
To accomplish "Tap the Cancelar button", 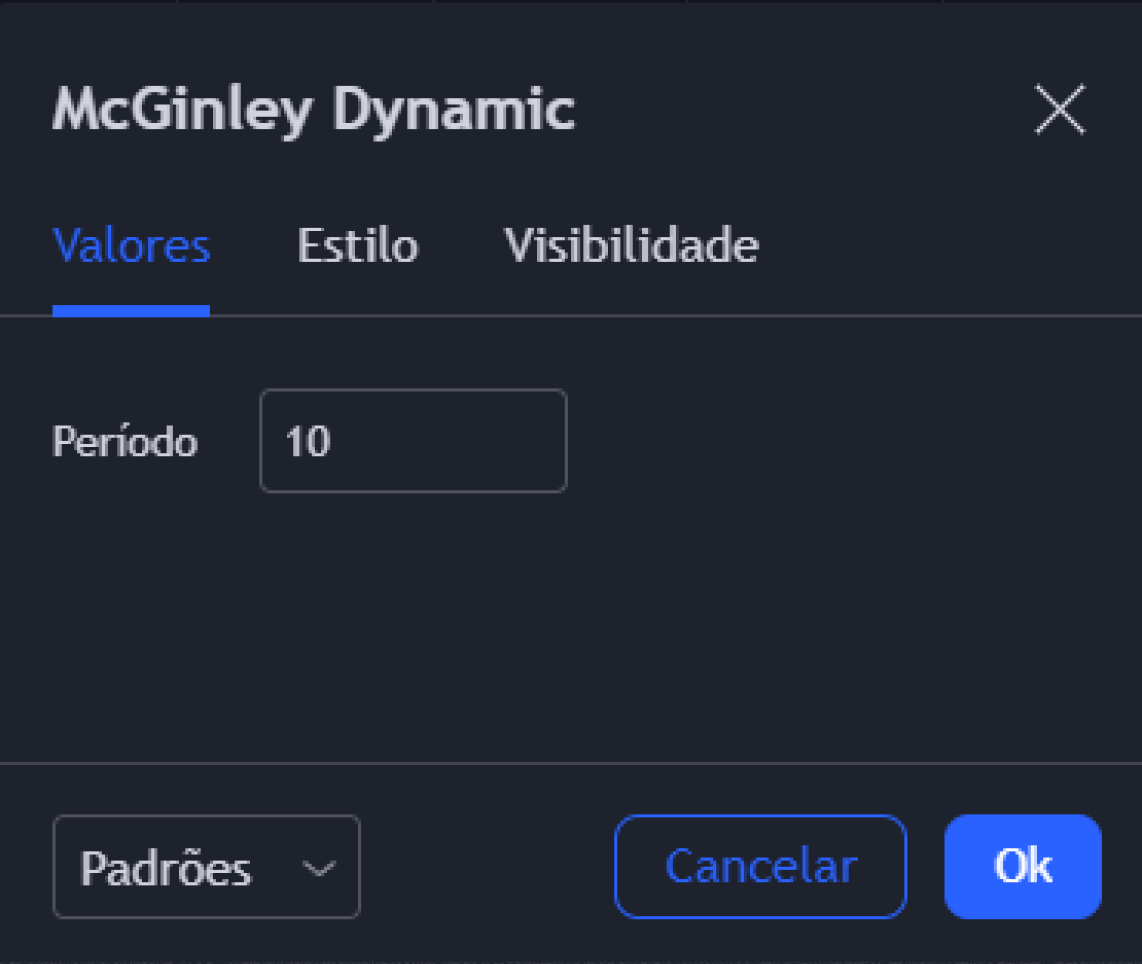I will coord(760,867).
